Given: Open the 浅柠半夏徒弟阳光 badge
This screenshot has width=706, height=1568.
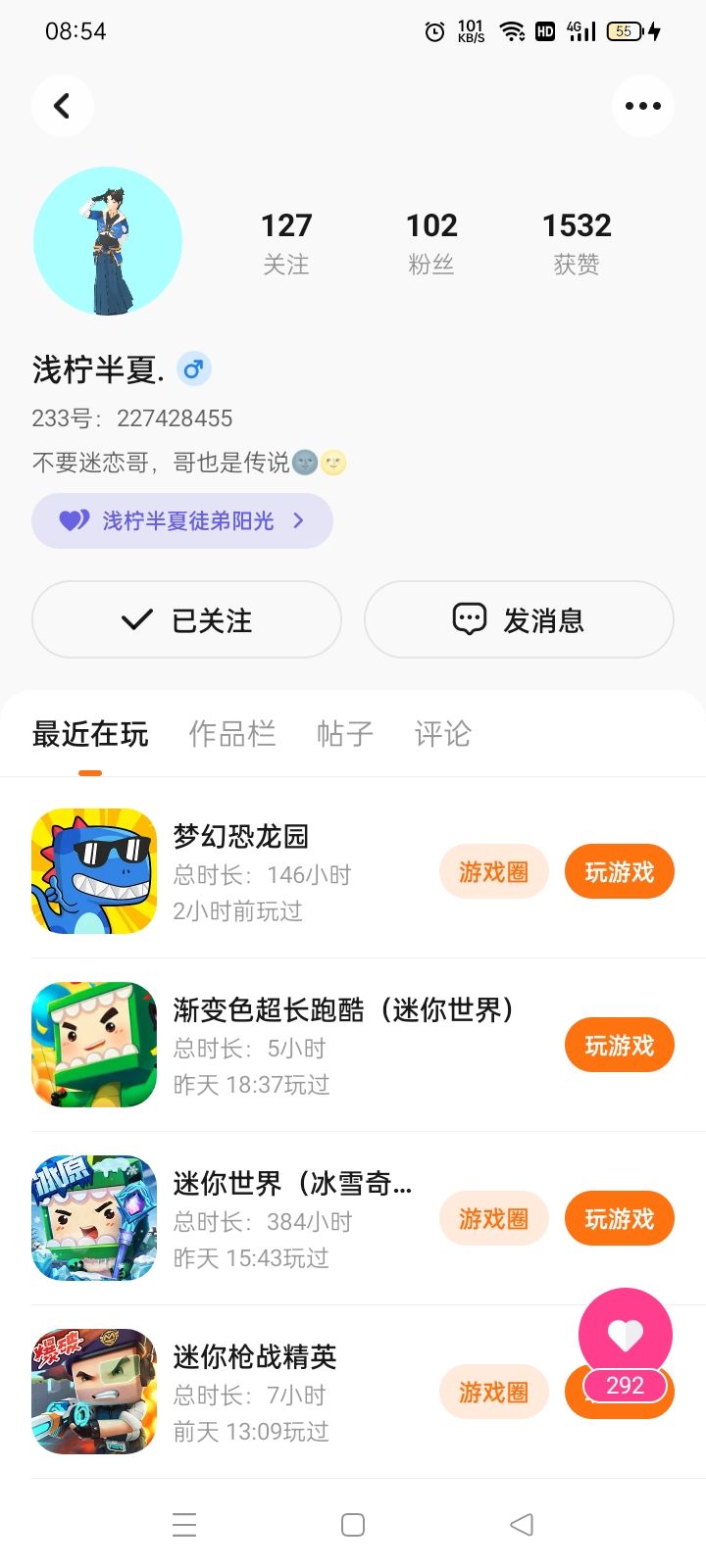Looking at the screenshot, I should click(182, 520).
